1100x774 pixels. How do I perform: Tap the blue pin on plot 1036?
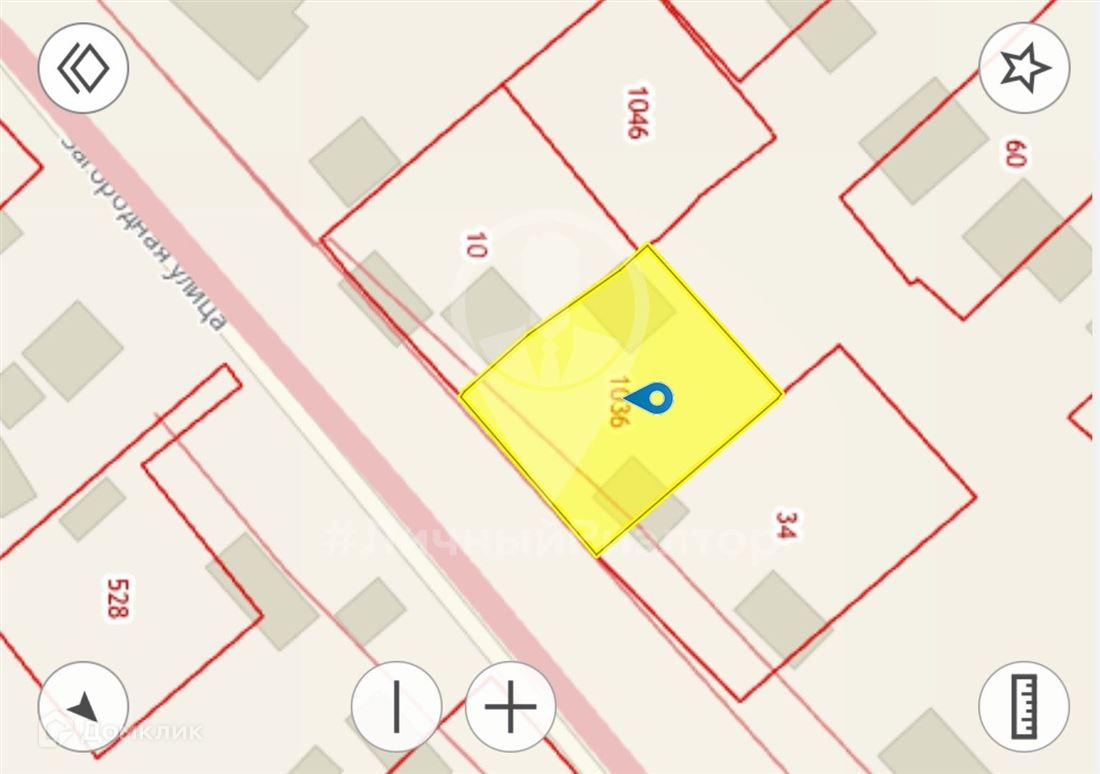tap(650, 399)
